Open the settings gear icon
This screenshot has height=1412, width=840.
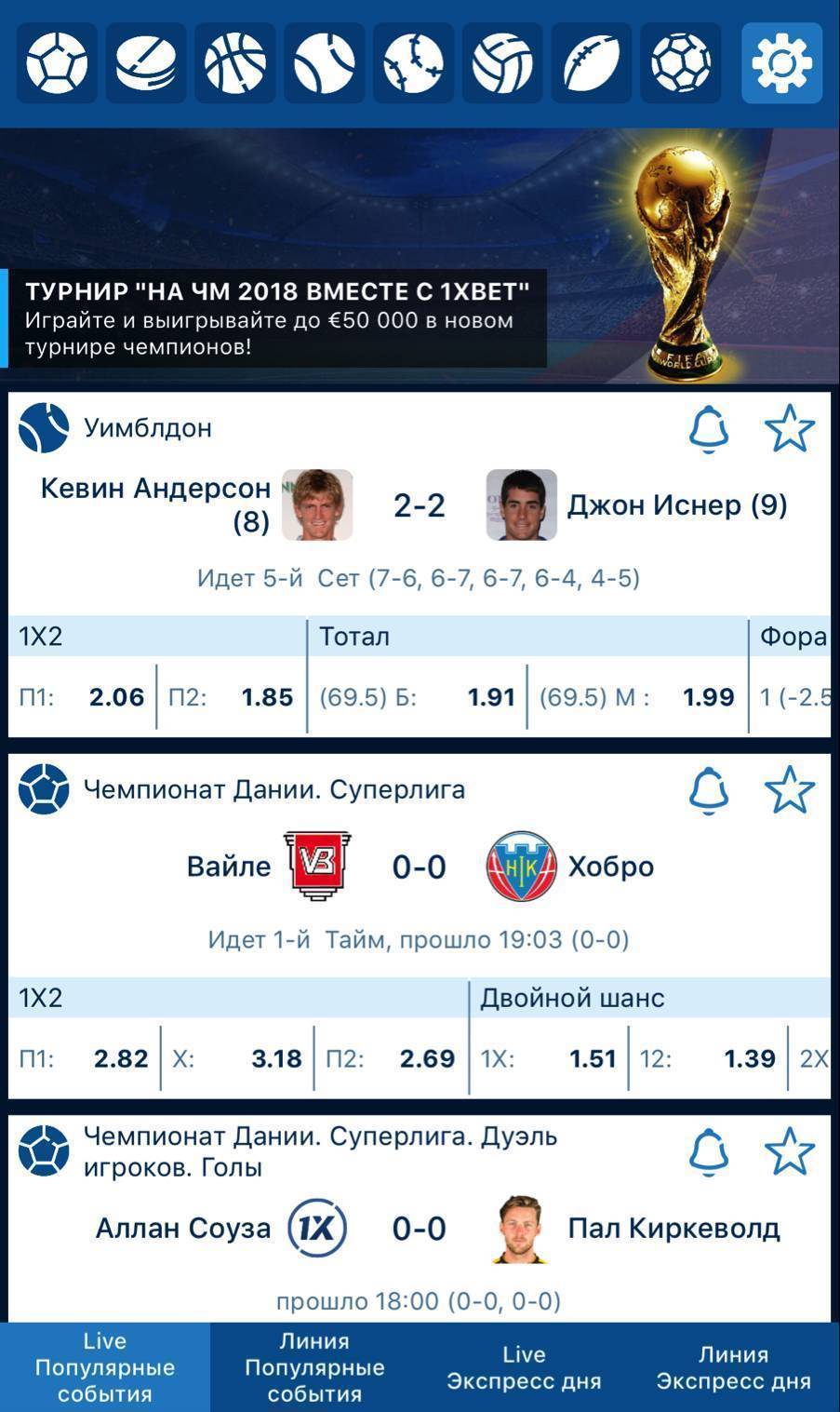tap(781, 63)
